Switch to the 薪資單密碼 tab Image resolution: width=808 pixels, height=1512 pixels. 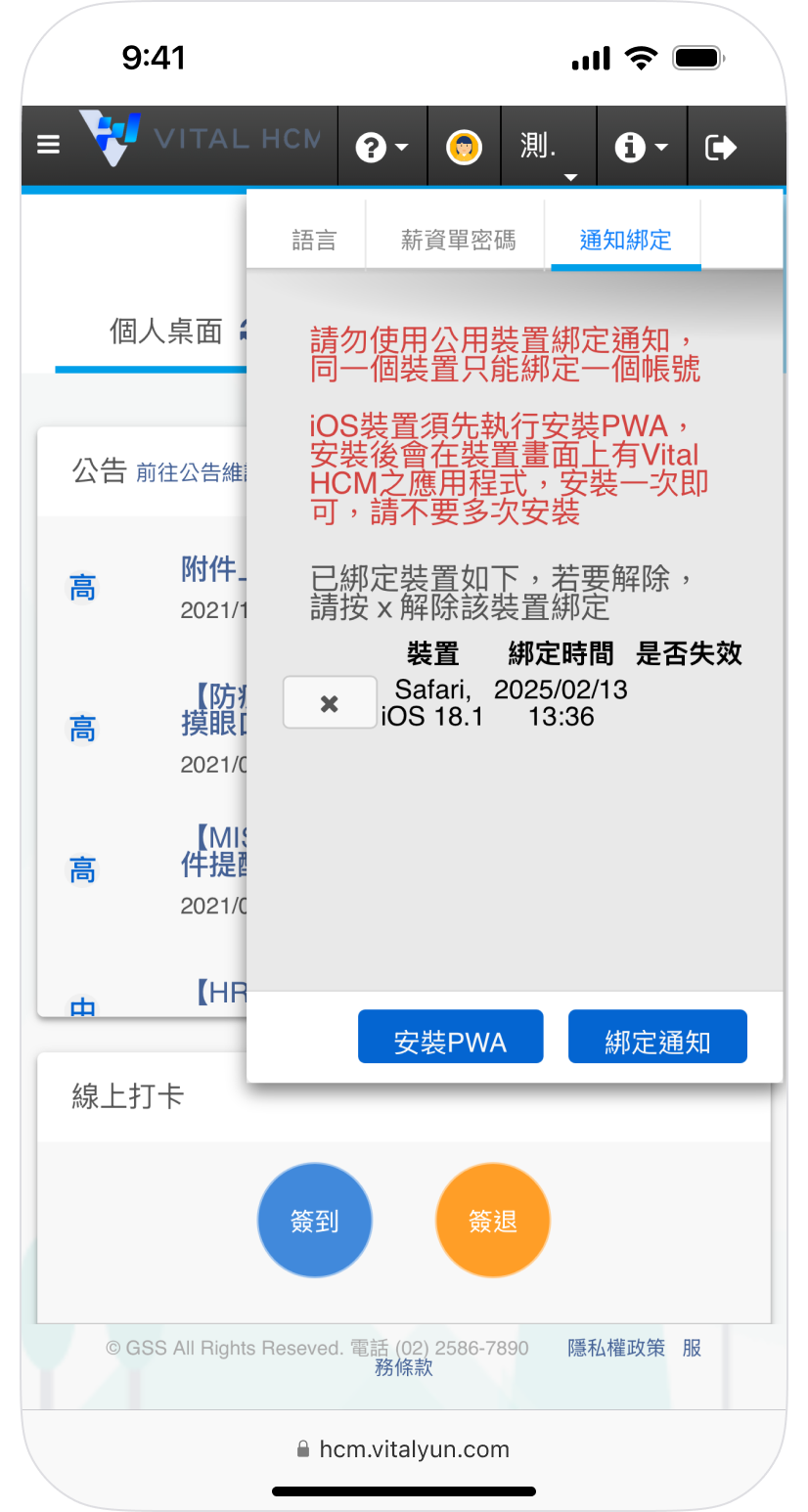click(x=458, y=241)
